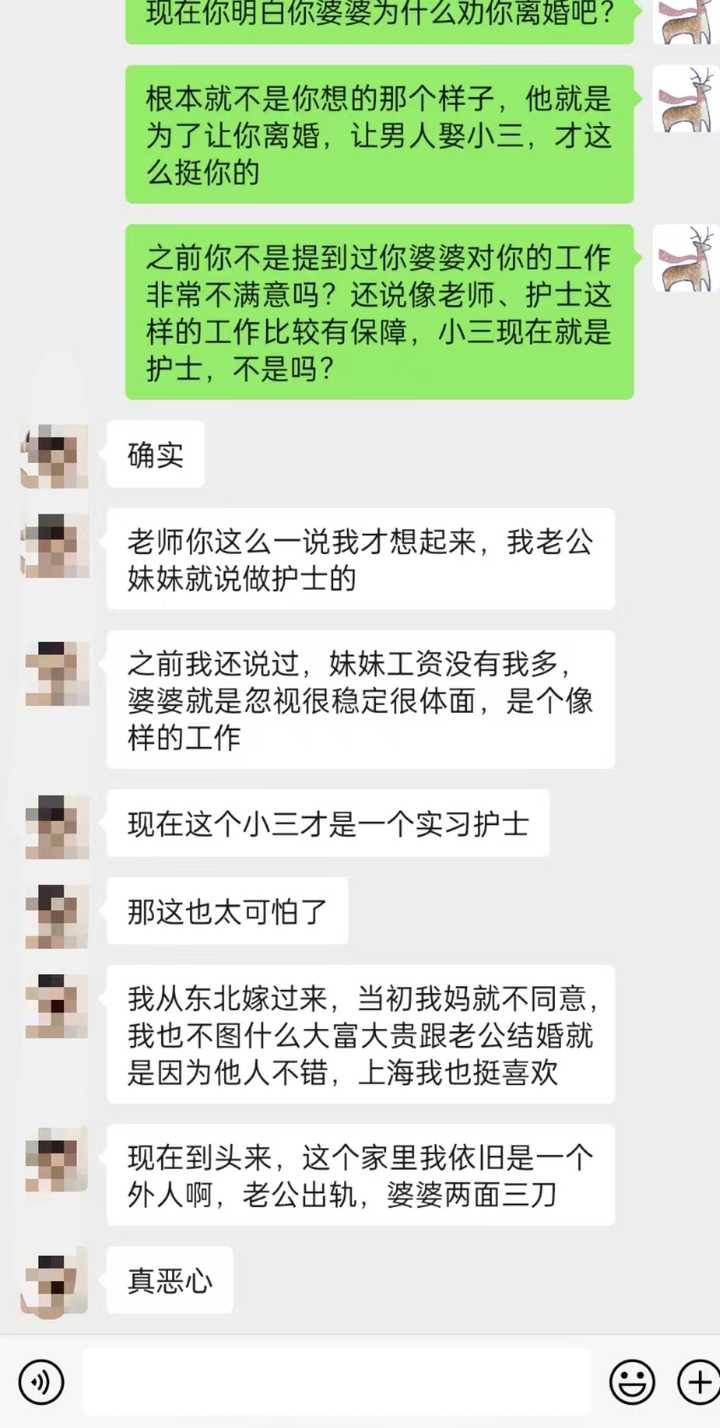The width and height of the screenshot is (720, 1428).
Task: Open sender's avatar next to 确实
Action: pos(55,455)
